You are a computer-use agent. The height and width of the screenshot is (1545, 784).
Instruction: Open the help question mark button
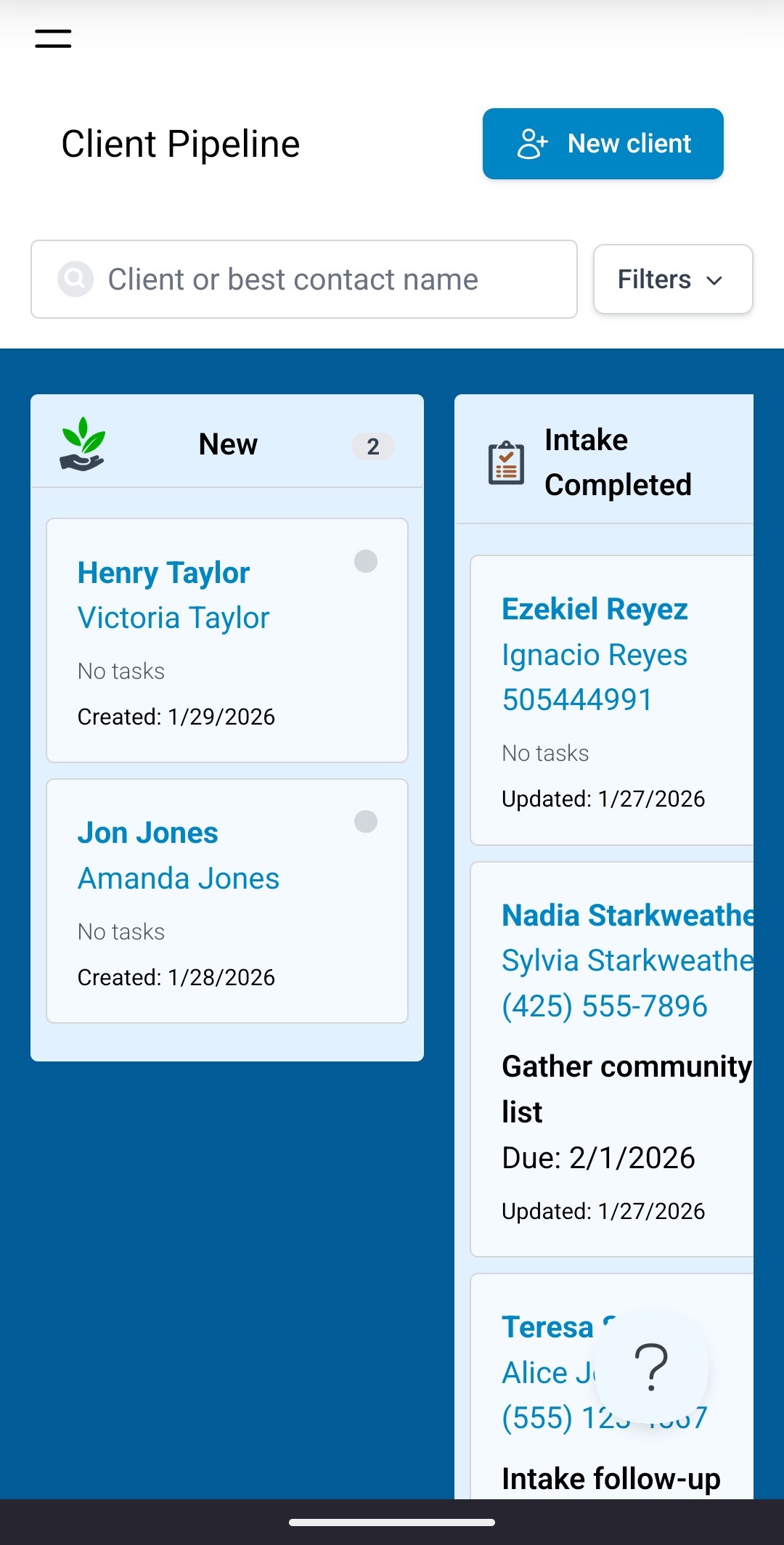(651, 1366)
